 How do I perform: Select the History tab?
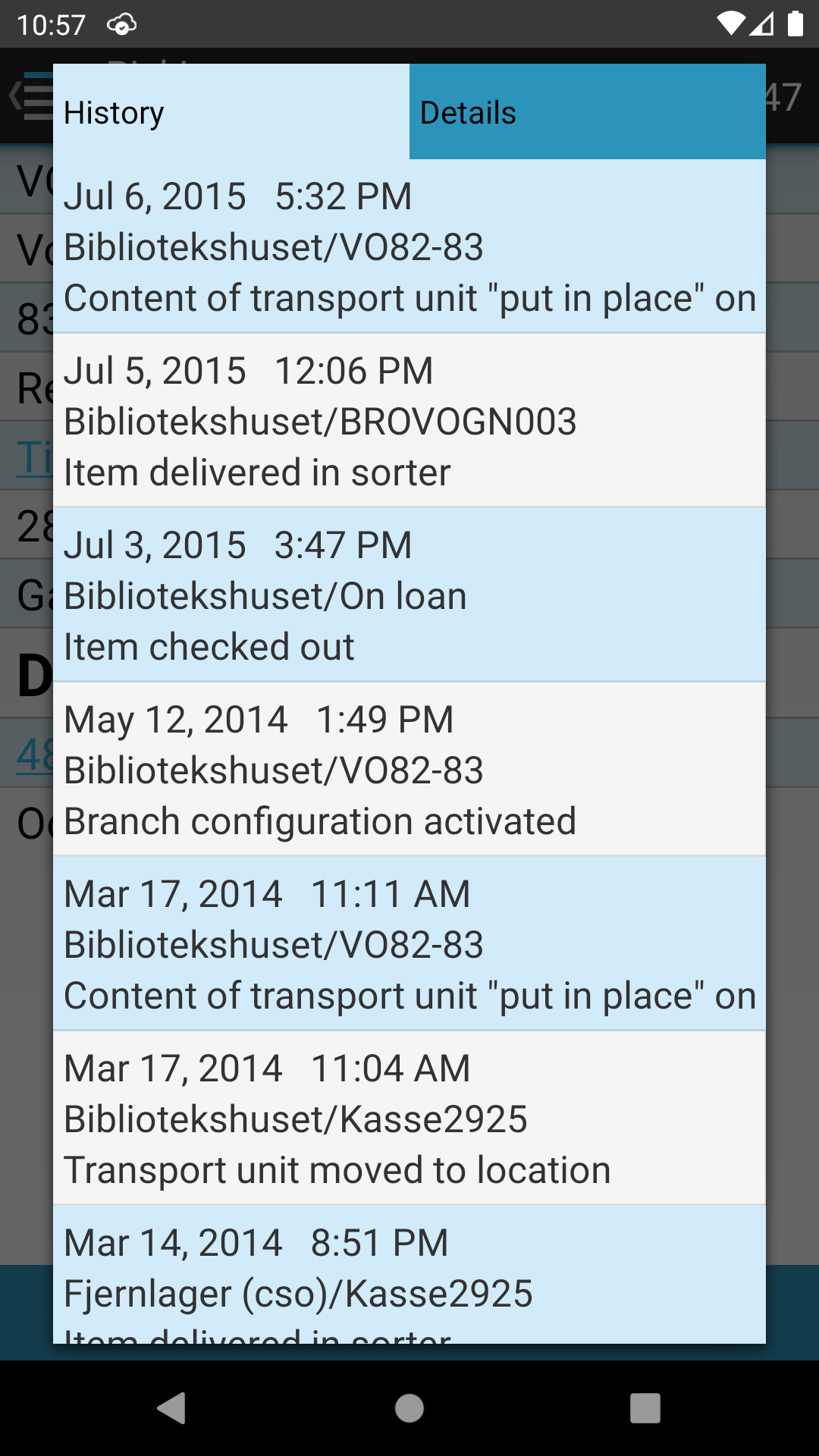[x=231, y=111]
